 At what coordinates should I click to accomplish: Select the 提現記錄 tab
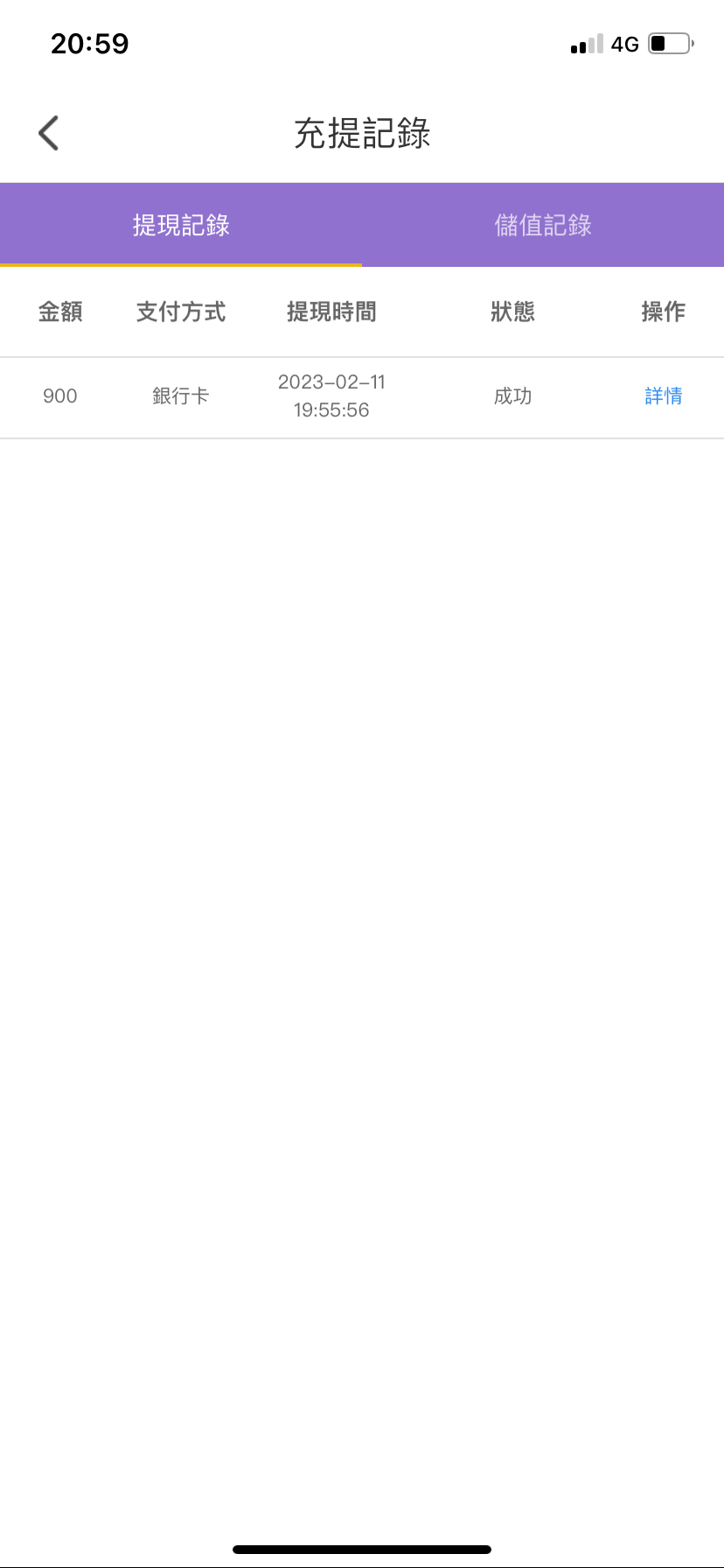[x=181, y=225]
